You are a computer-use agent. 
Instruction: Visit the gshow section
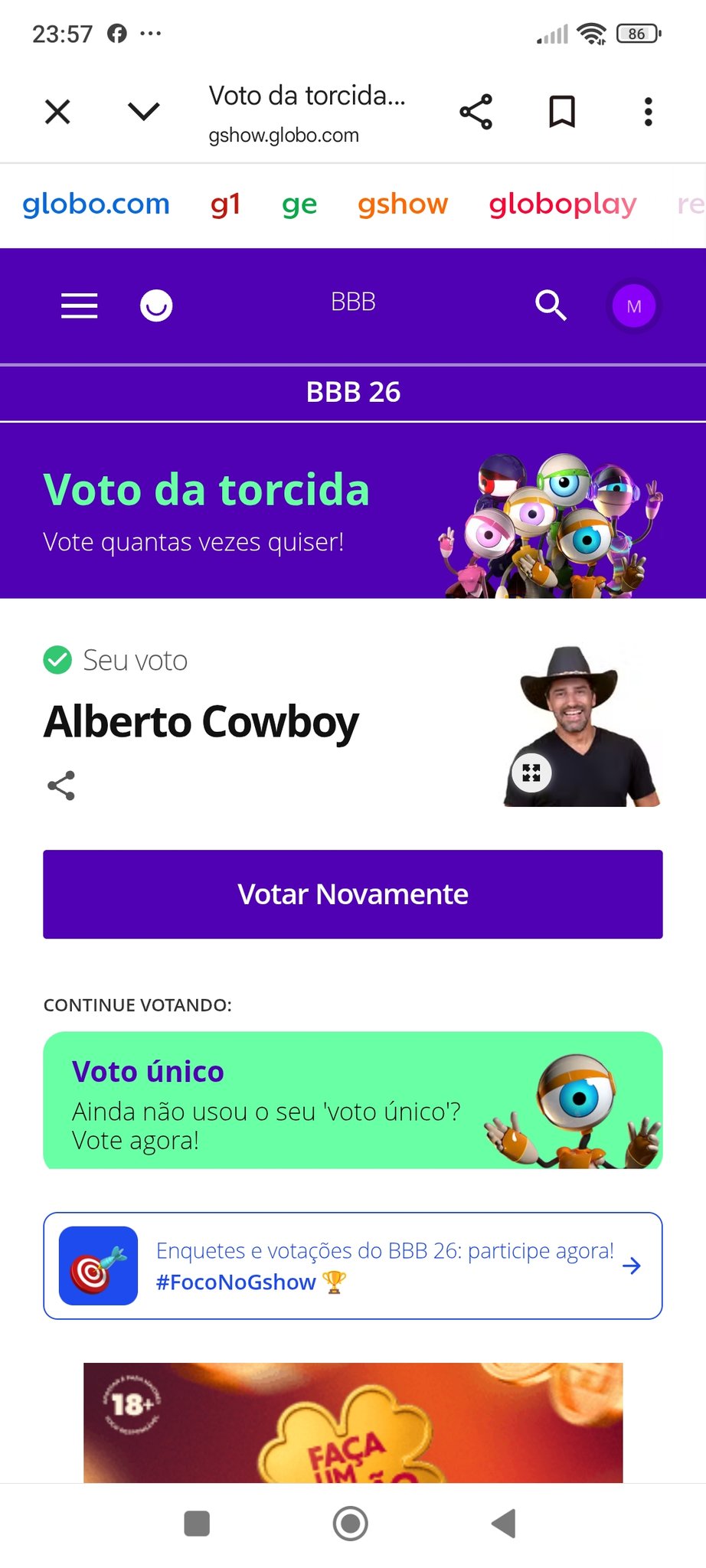pos(403,204)
